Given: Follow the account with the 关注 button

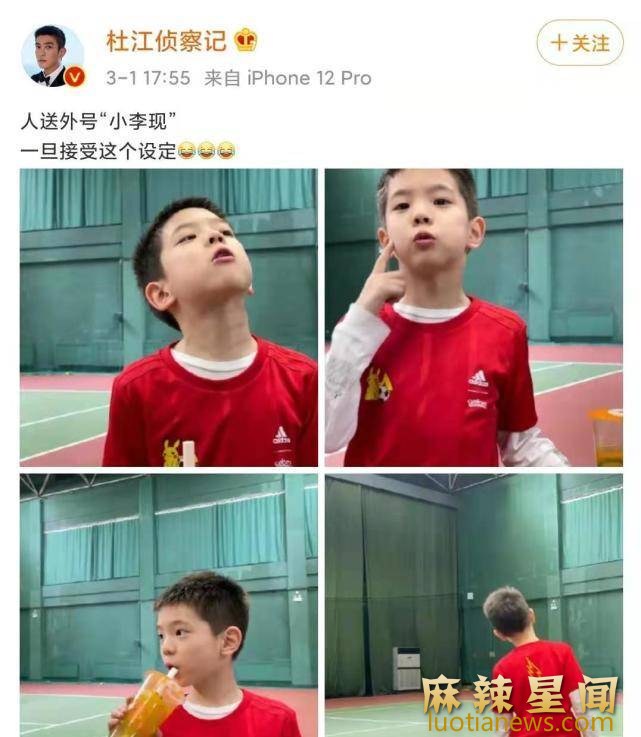Looking at the screenshot, I should click(579, 43).
